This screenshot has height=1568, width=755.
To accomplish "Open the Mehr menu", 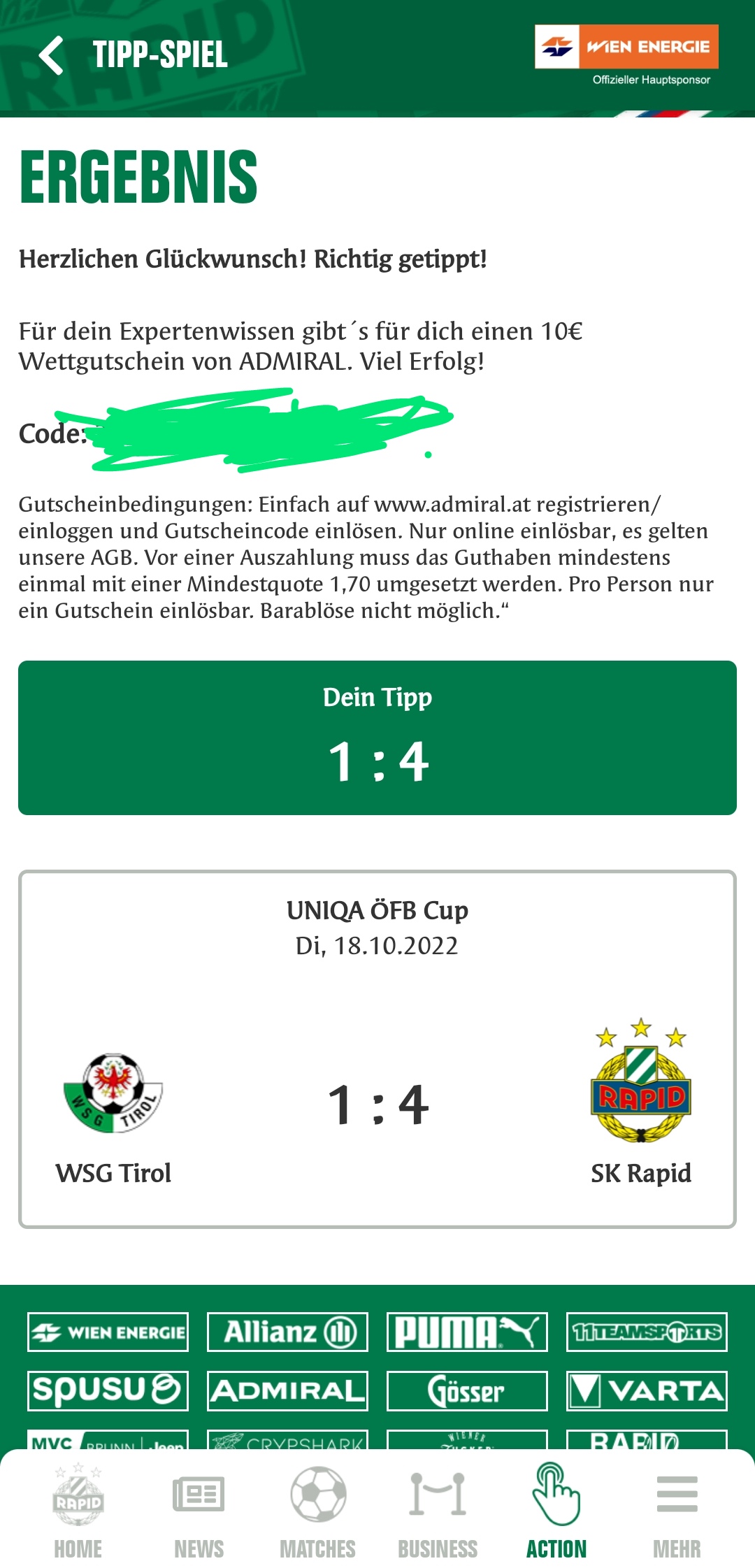I will coord(677,1511).
